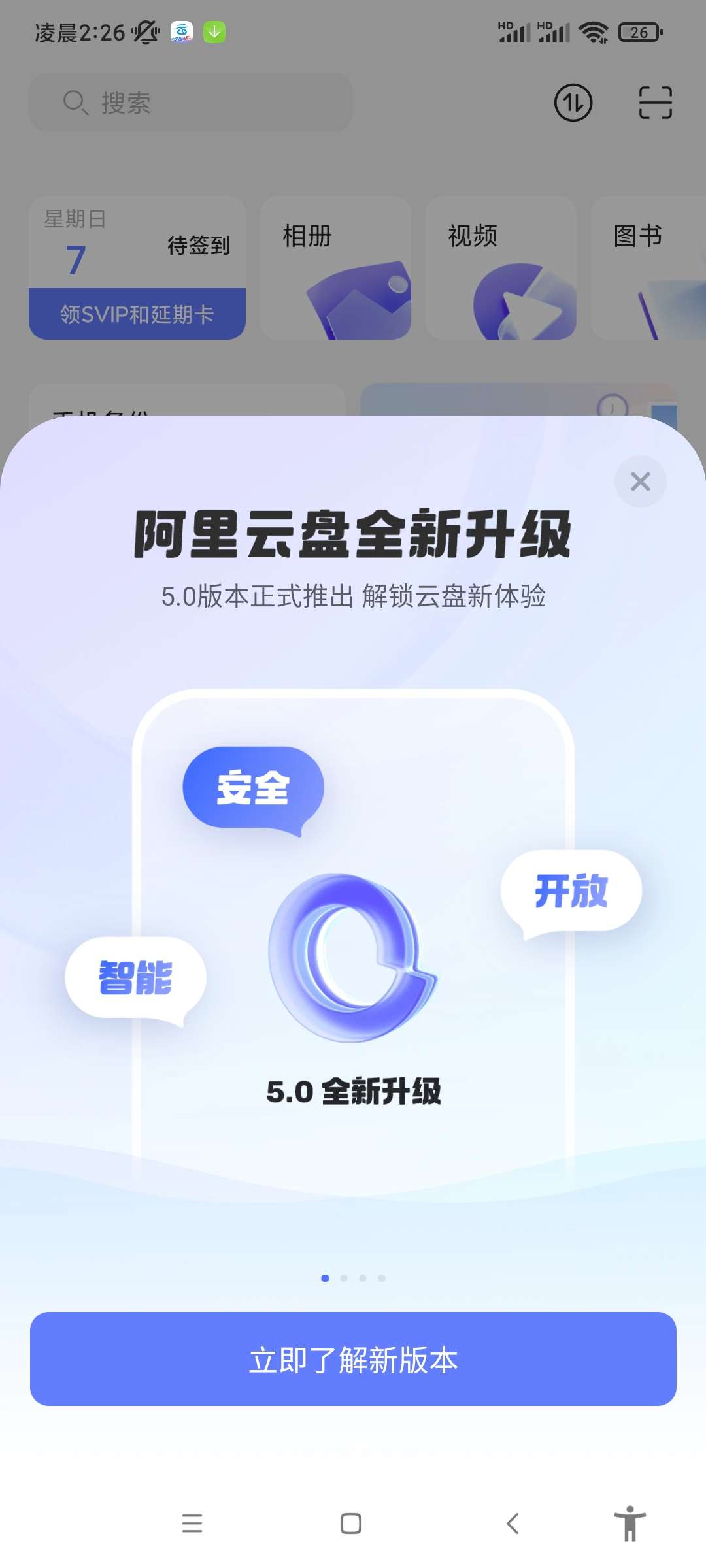
Task: Go back with system back button
Action: click(x=513, y=1524)
